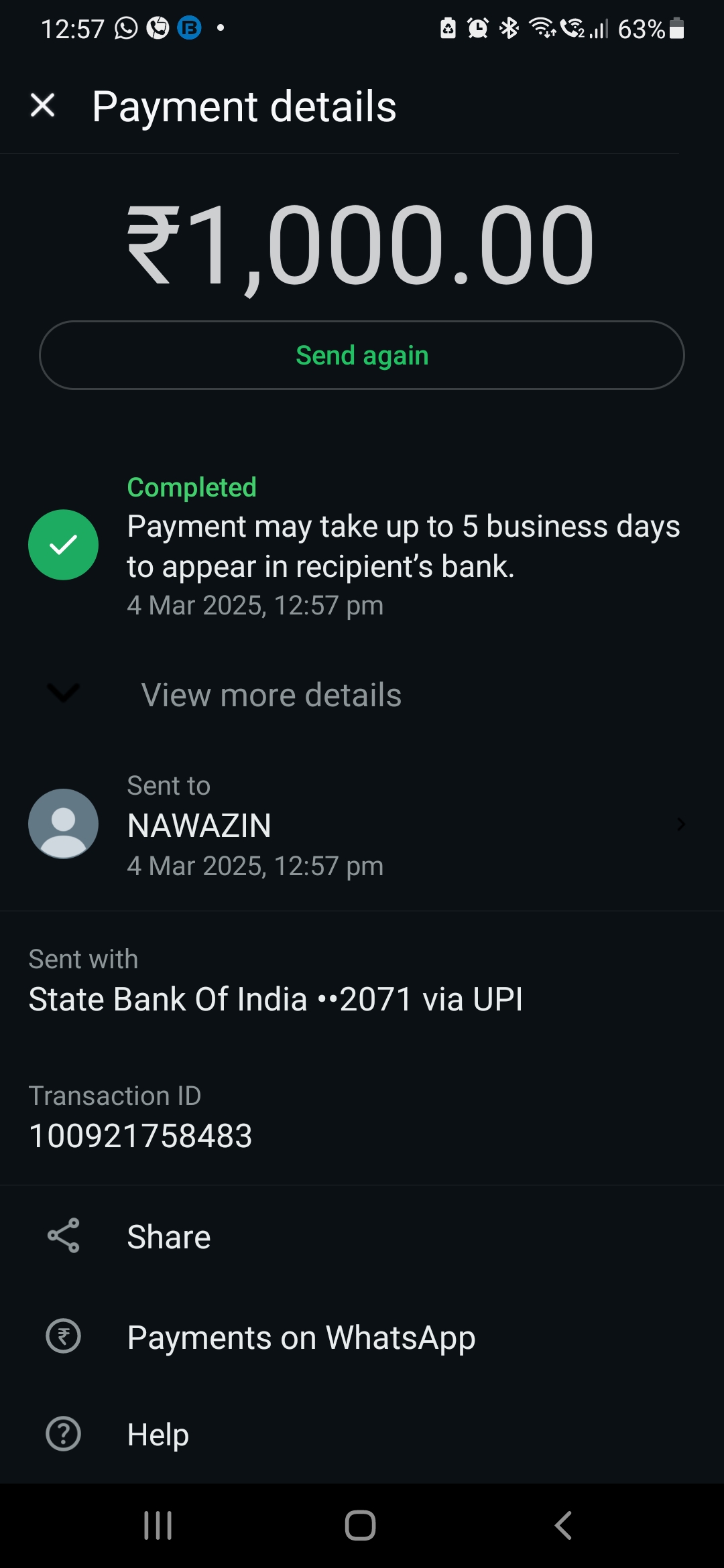This screenshot has width=724, height=1568.
Task: Open the Help option
Action: [158, 1435]
